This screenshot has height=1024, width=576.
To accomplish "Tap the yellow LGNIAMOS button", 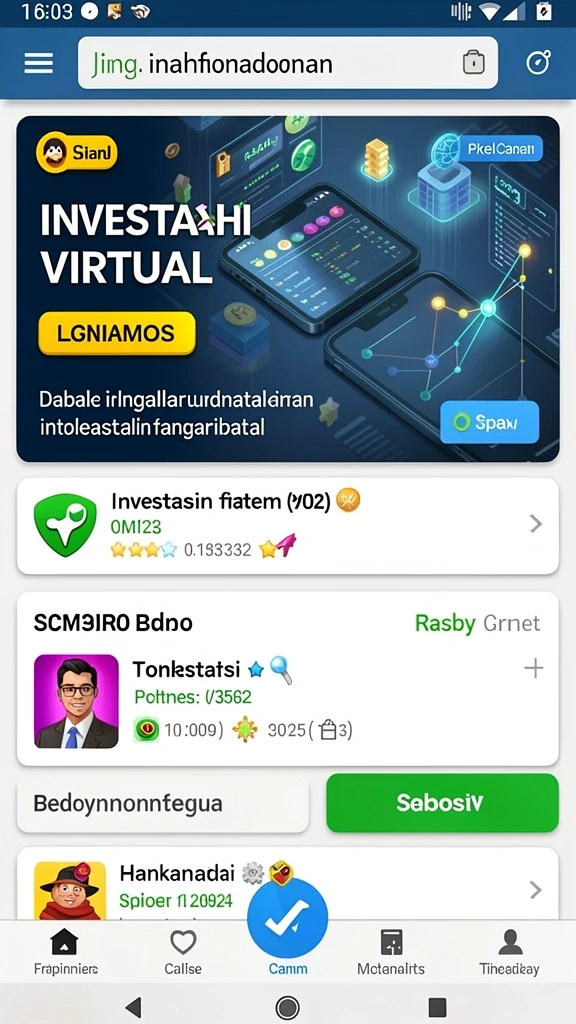I will click(x=117, y=334).
